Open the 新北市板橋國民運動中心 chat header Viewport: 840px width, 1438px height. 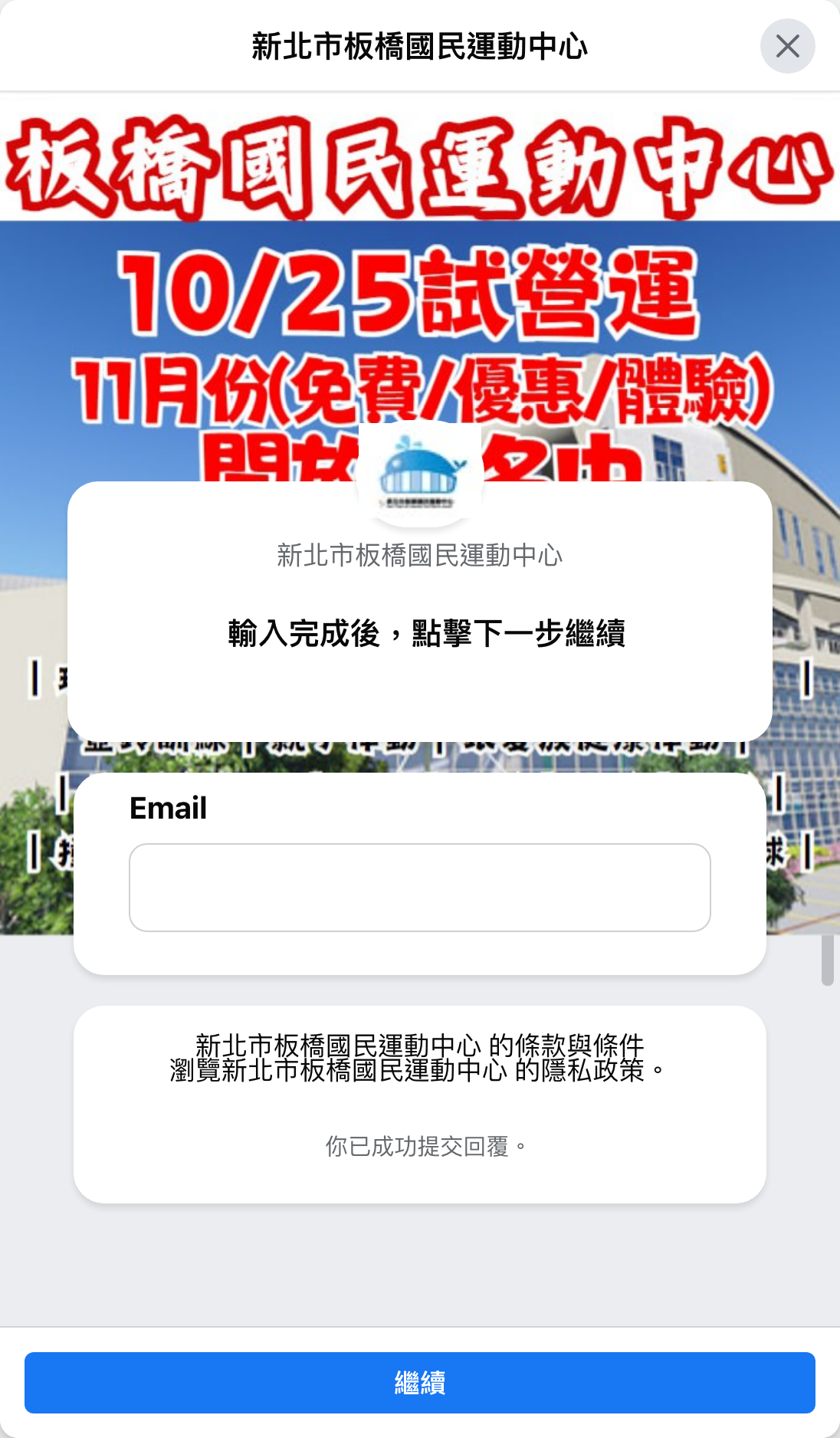419,44
